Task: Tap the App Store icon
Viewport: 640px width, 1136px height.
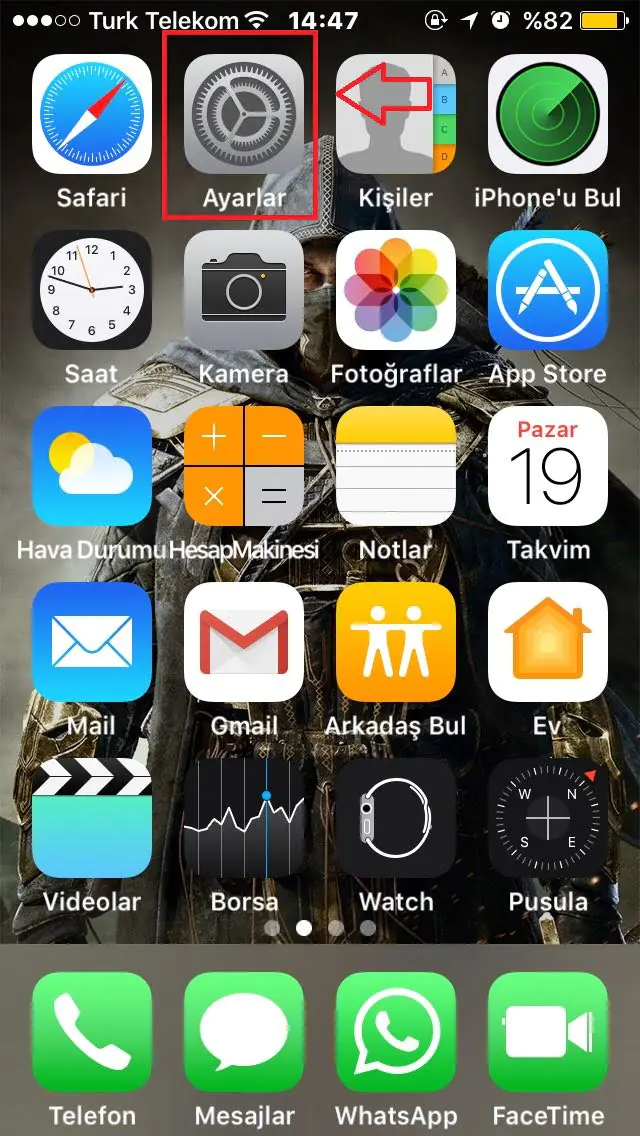Action: (x=548, y=290)
